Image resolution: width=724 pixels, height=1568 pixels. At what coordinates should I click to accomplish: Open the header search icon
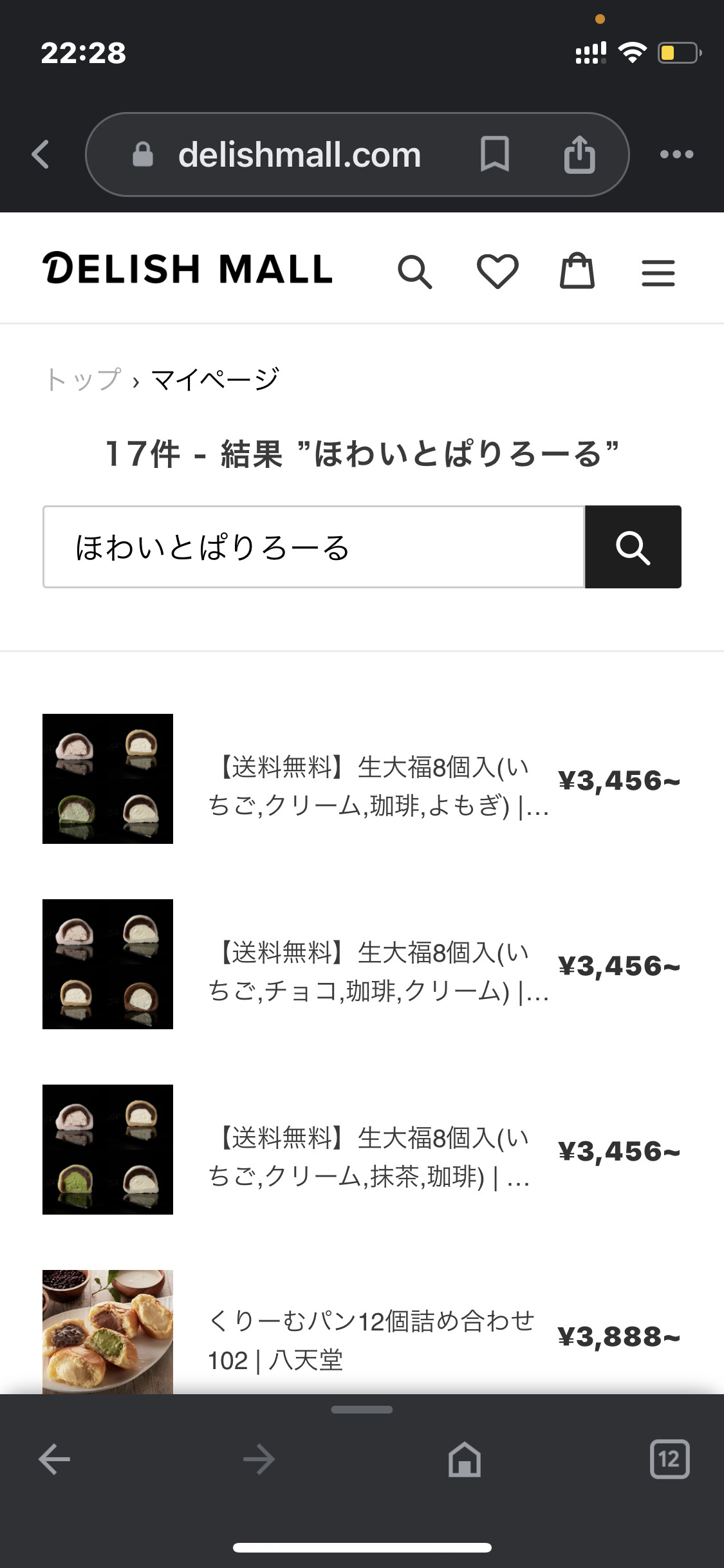pos(414,272)
